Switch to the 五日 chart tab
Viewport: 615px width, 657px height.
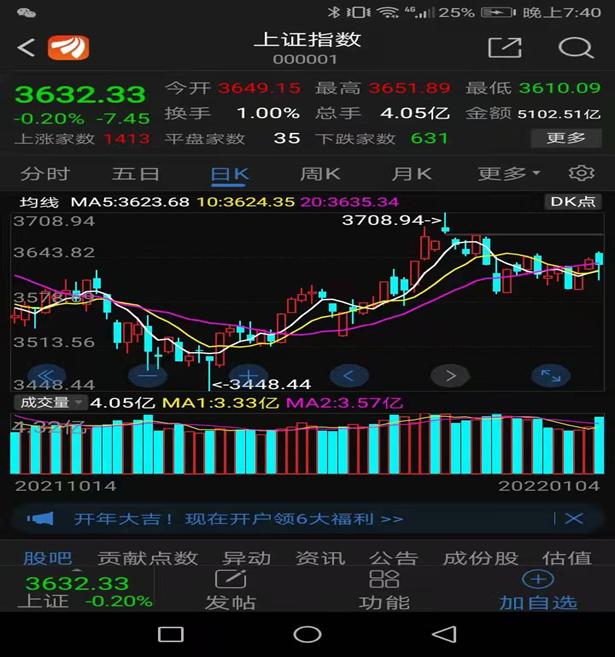(136, 174)
